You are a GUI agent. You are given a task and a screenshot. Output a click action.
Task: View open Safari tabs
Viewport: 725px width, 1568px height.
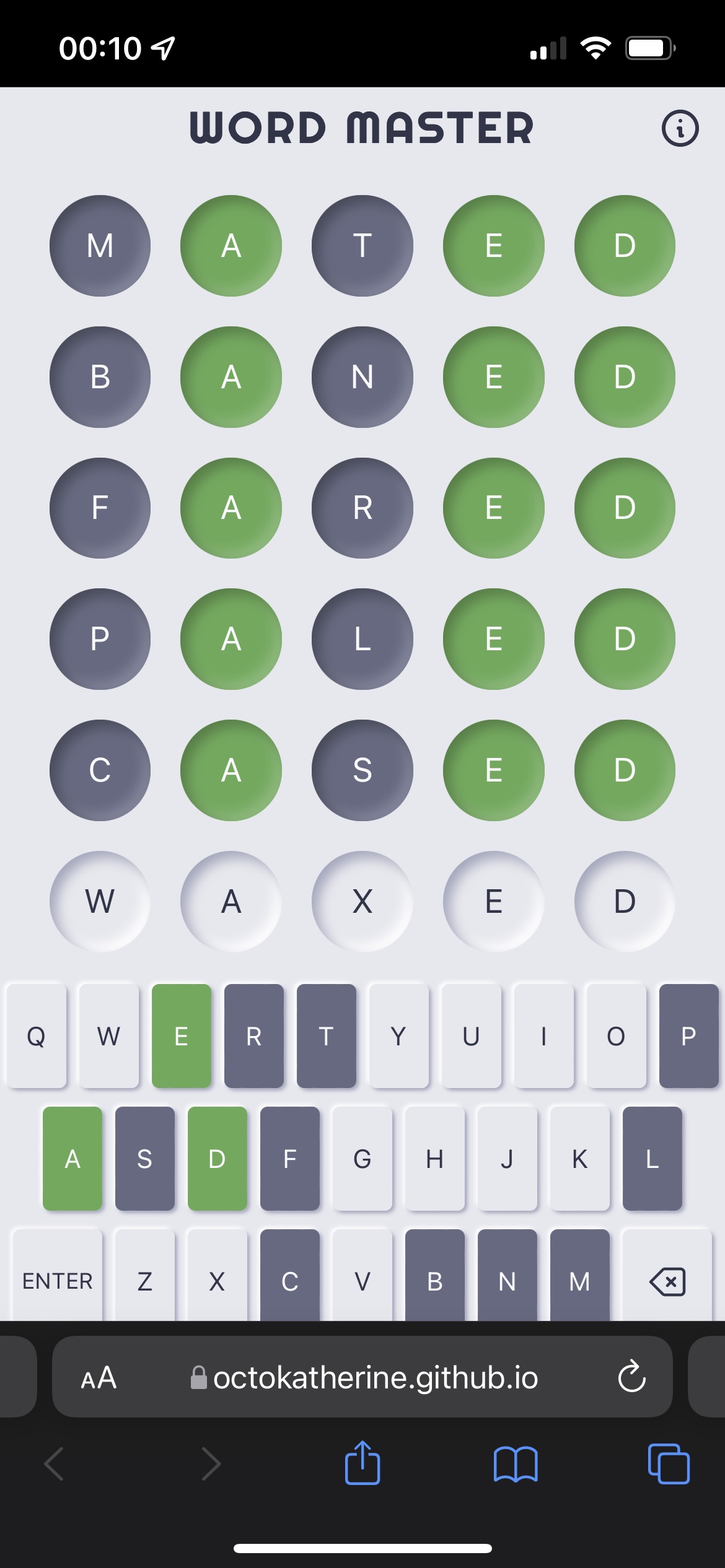(x=669, y=1464)
